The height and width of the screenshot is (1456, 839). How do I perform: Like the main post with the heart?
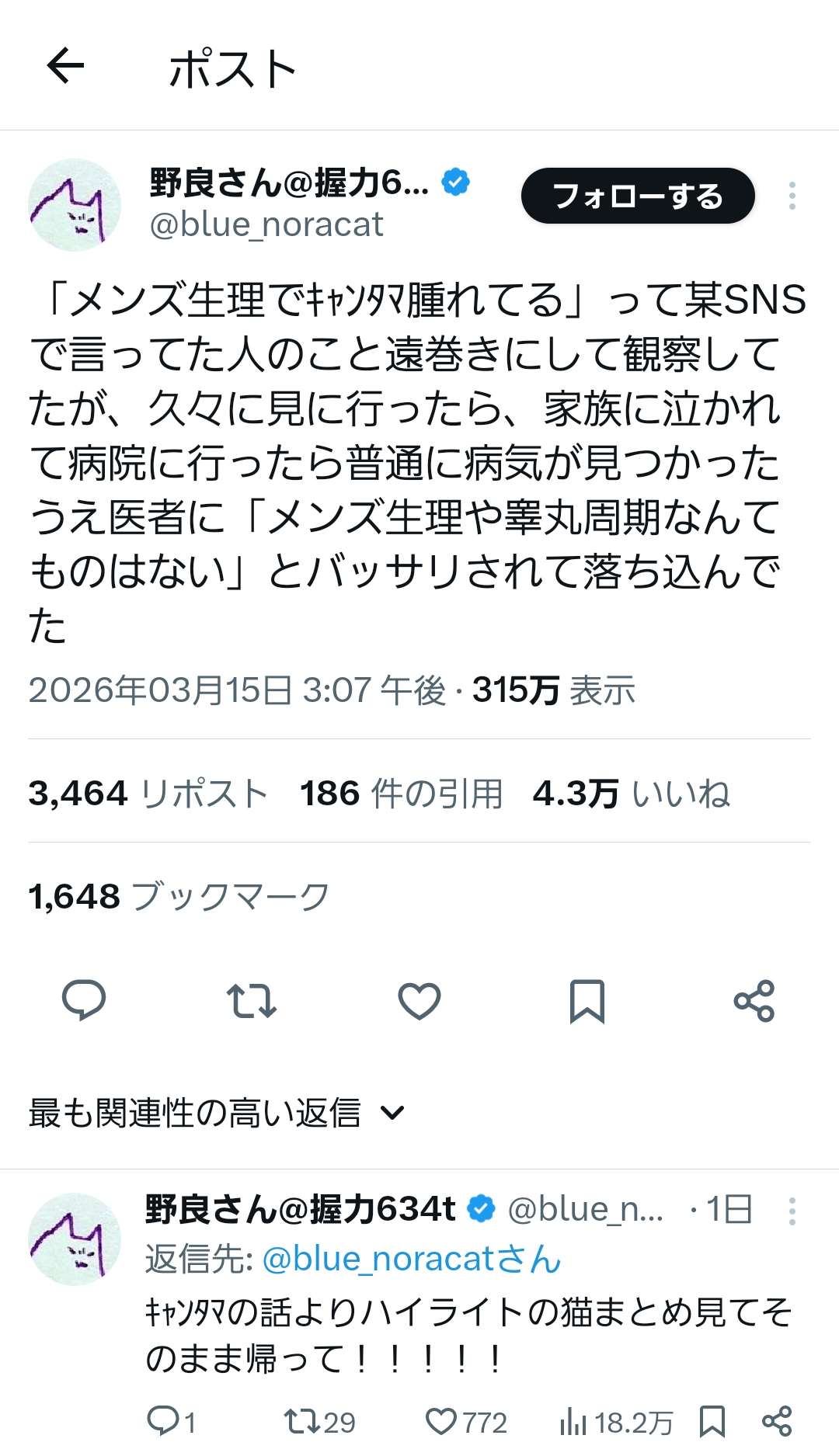point(419,1000)
